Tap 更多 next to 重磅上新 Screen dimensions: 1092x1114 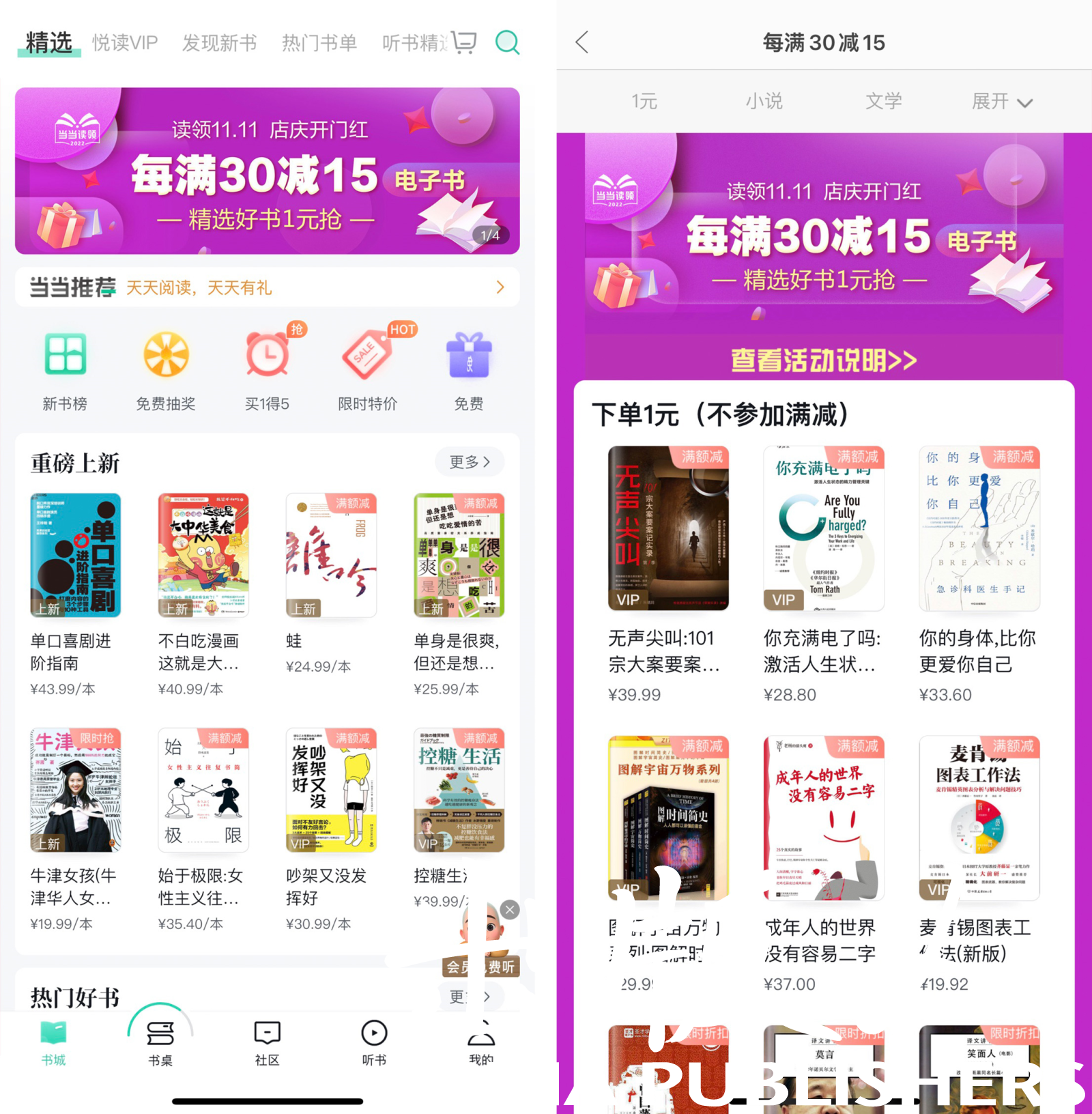click(469, 462)
